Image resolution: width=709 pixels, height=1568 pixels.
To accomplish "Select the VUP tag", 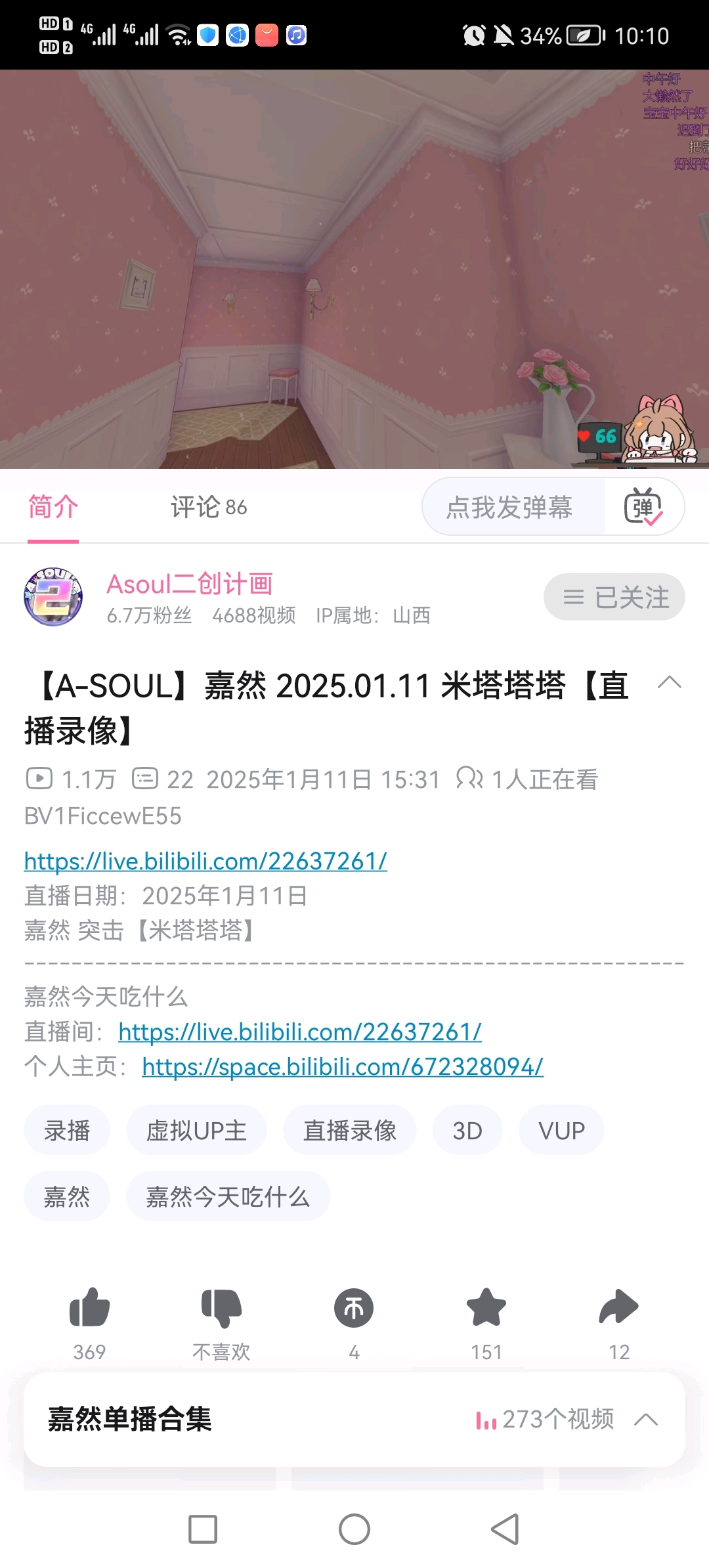I will pyautogui.click(x=561, y=1131).
